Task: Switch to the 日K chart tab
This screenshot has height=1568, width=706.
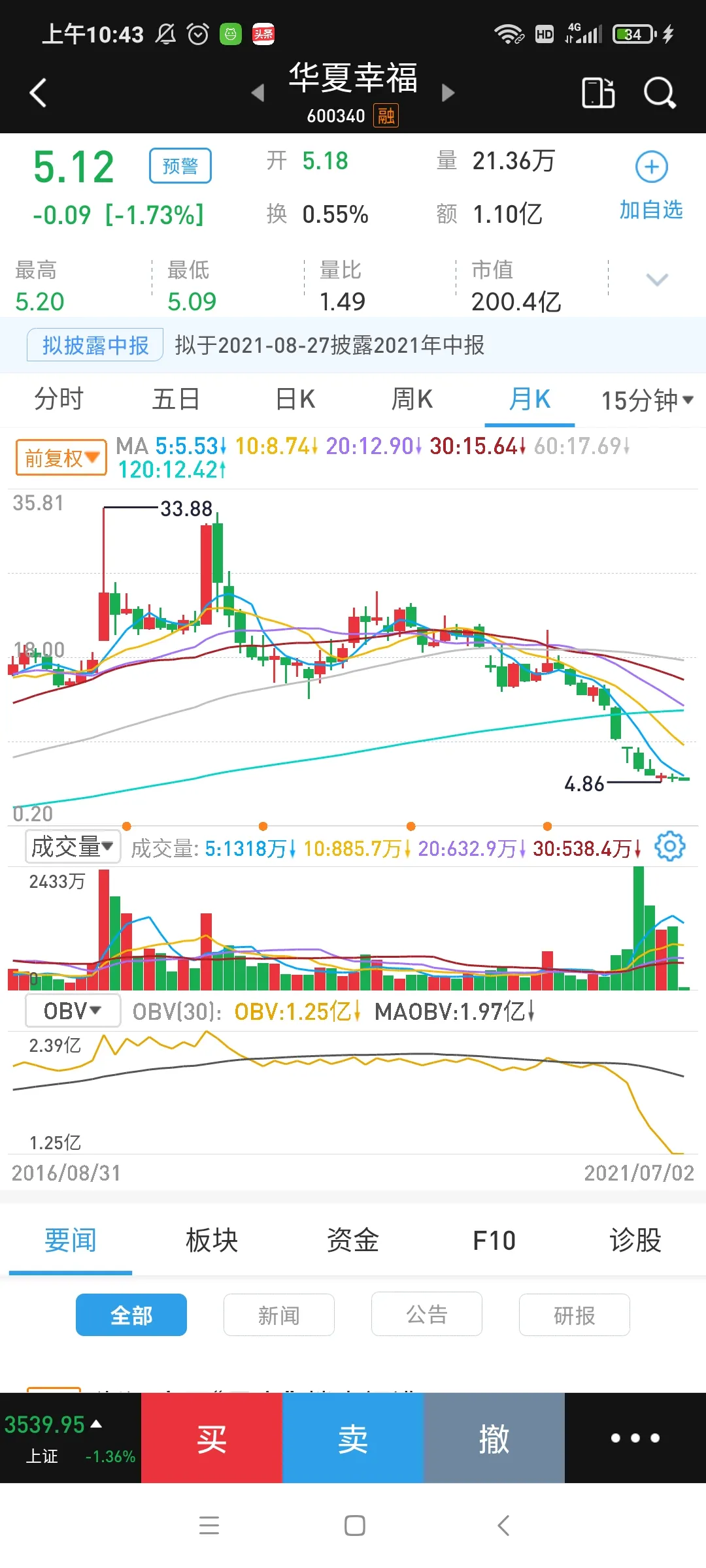Action: 295,399
